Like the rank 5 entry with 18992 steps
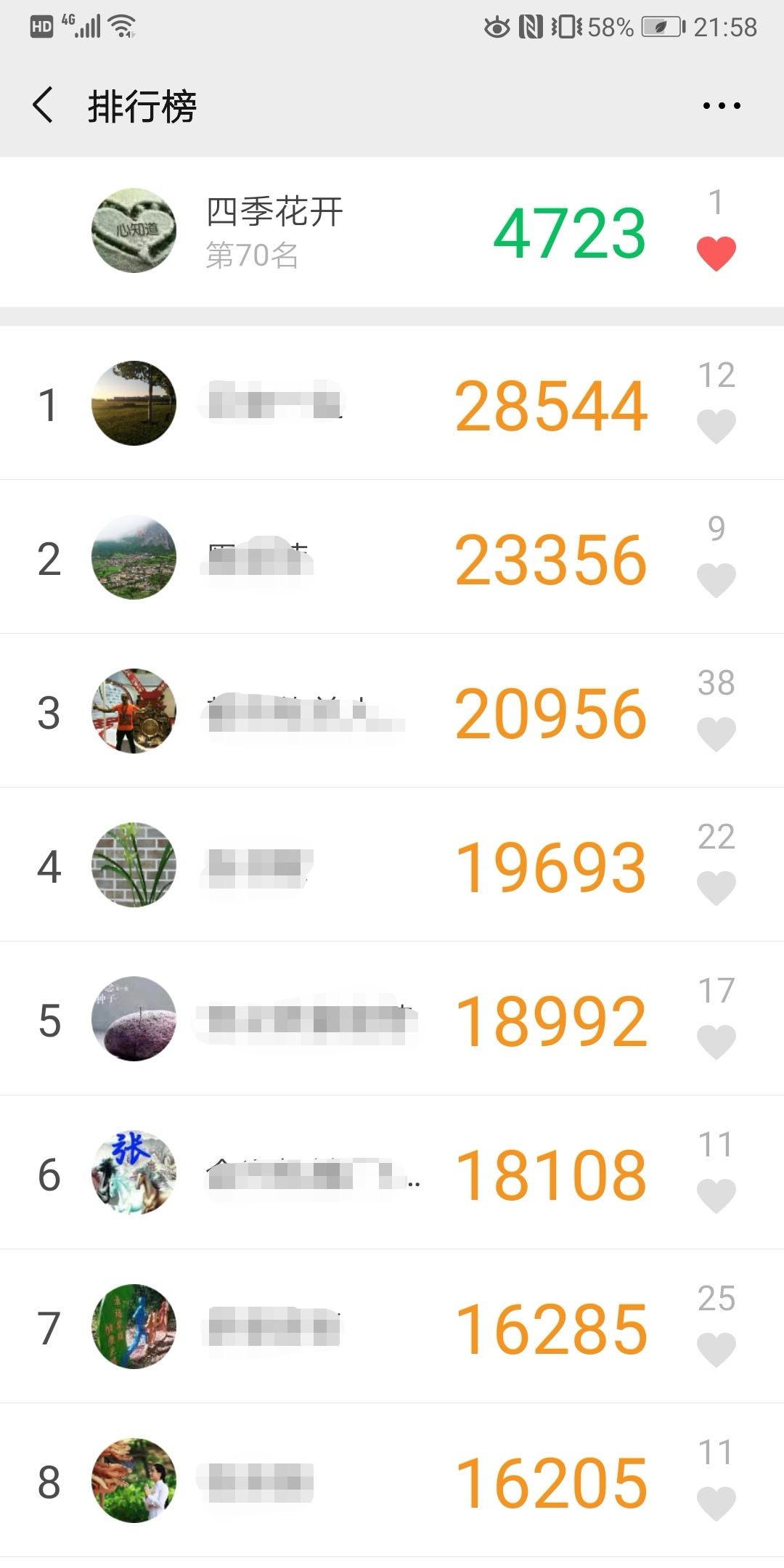 pos(716,1042)
